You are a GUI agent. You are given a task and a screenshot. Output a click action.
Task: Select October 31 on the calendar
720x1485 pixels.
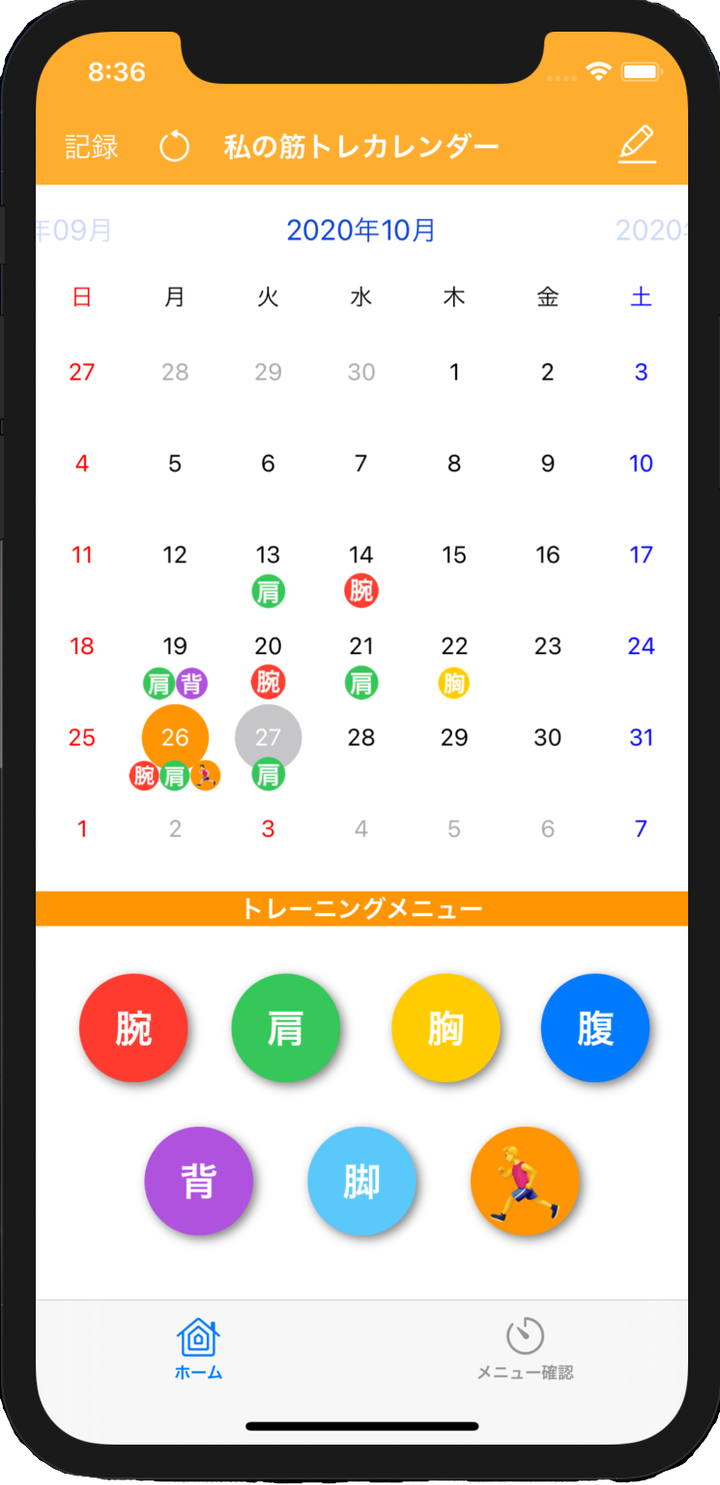[641, 738]
